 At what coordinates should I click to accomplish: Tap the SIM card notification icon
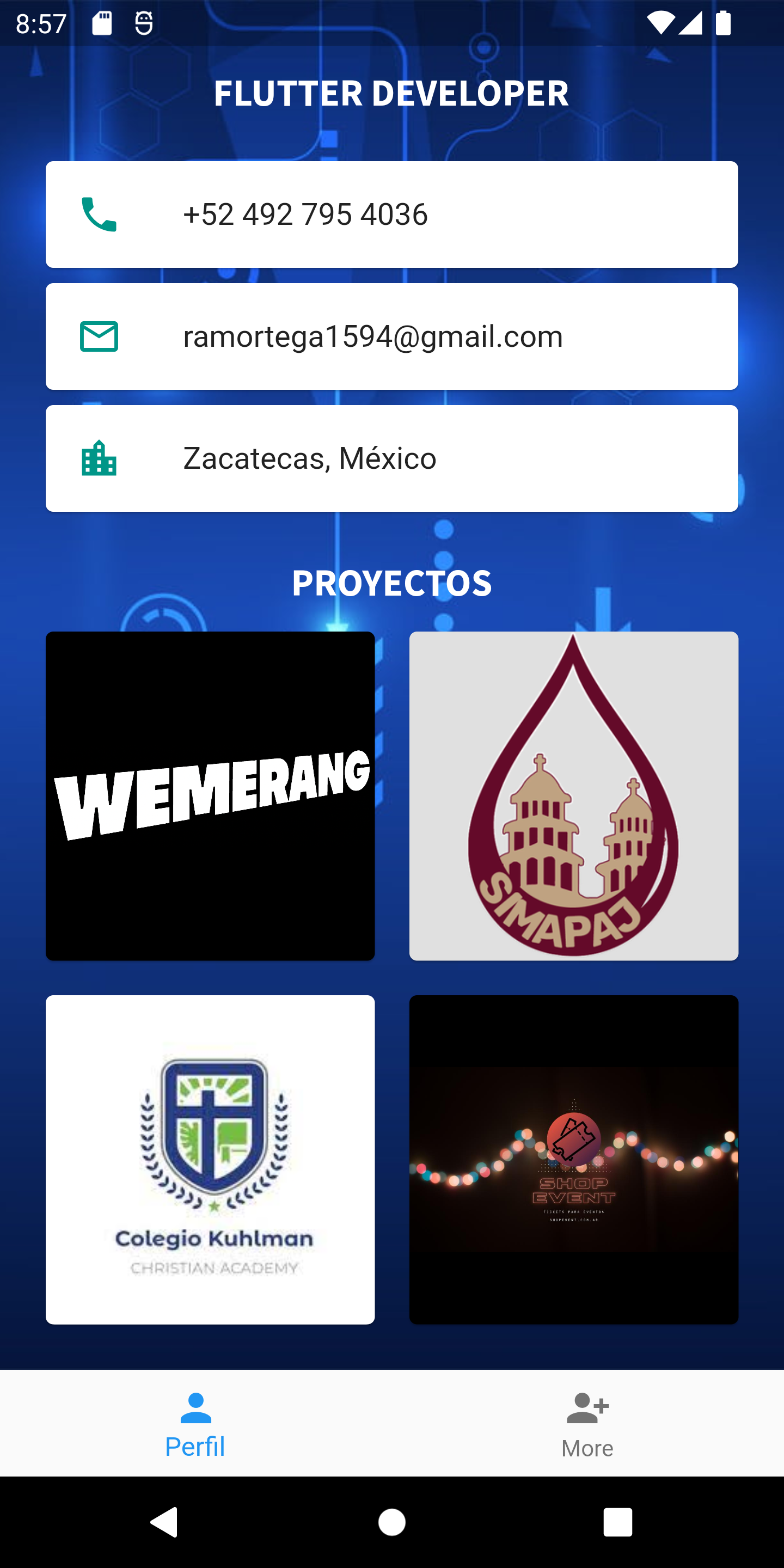tap(102, 23)
